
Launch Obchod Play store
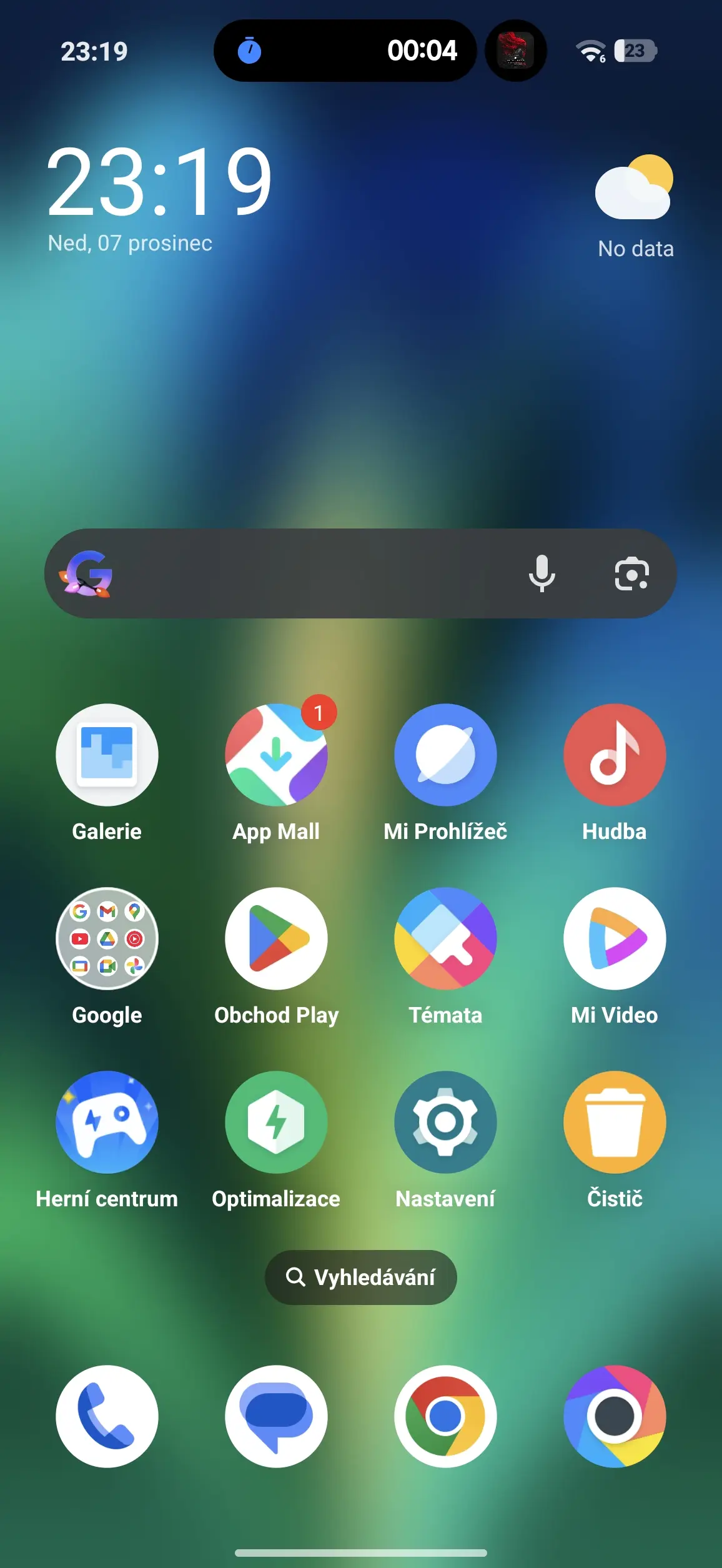coord(276,938)
